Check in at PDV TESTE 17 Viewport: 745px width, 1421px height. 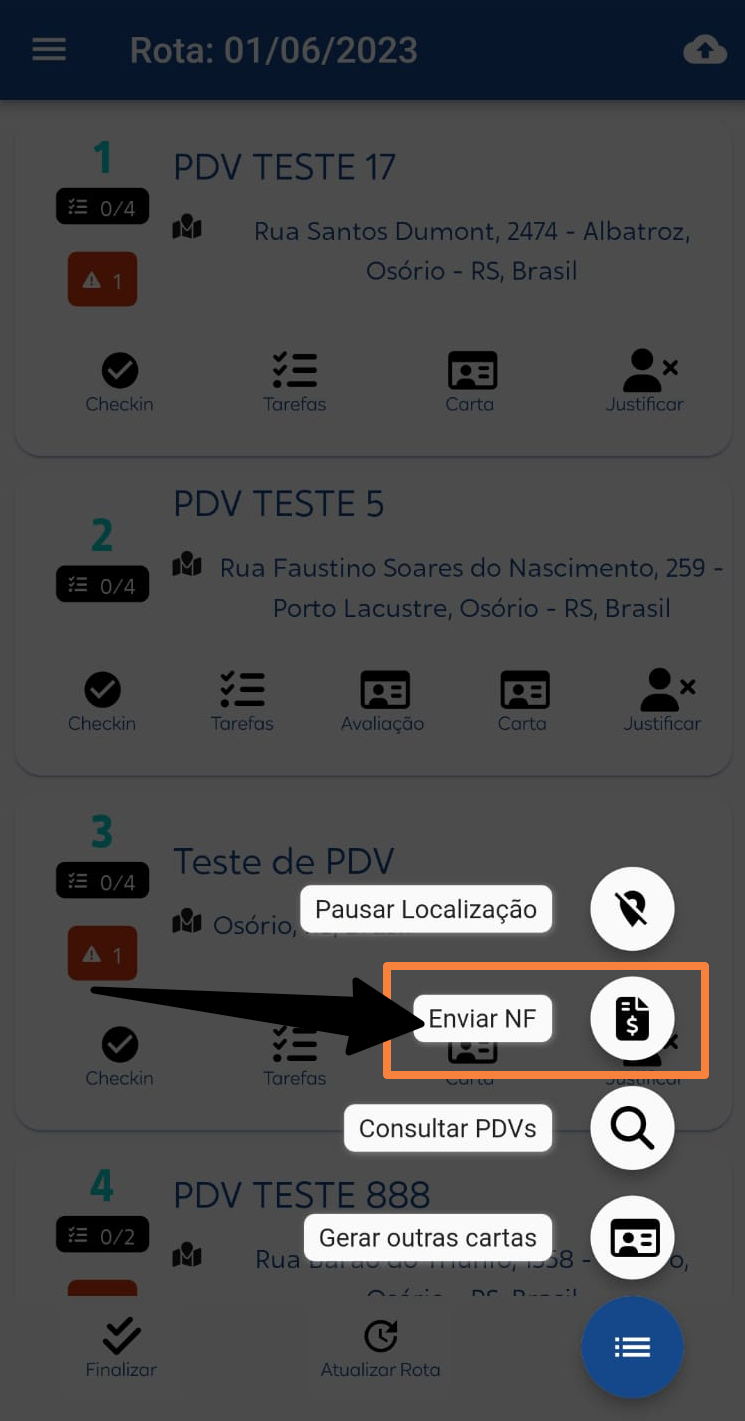pyautogui.click(x=119, y=382)
